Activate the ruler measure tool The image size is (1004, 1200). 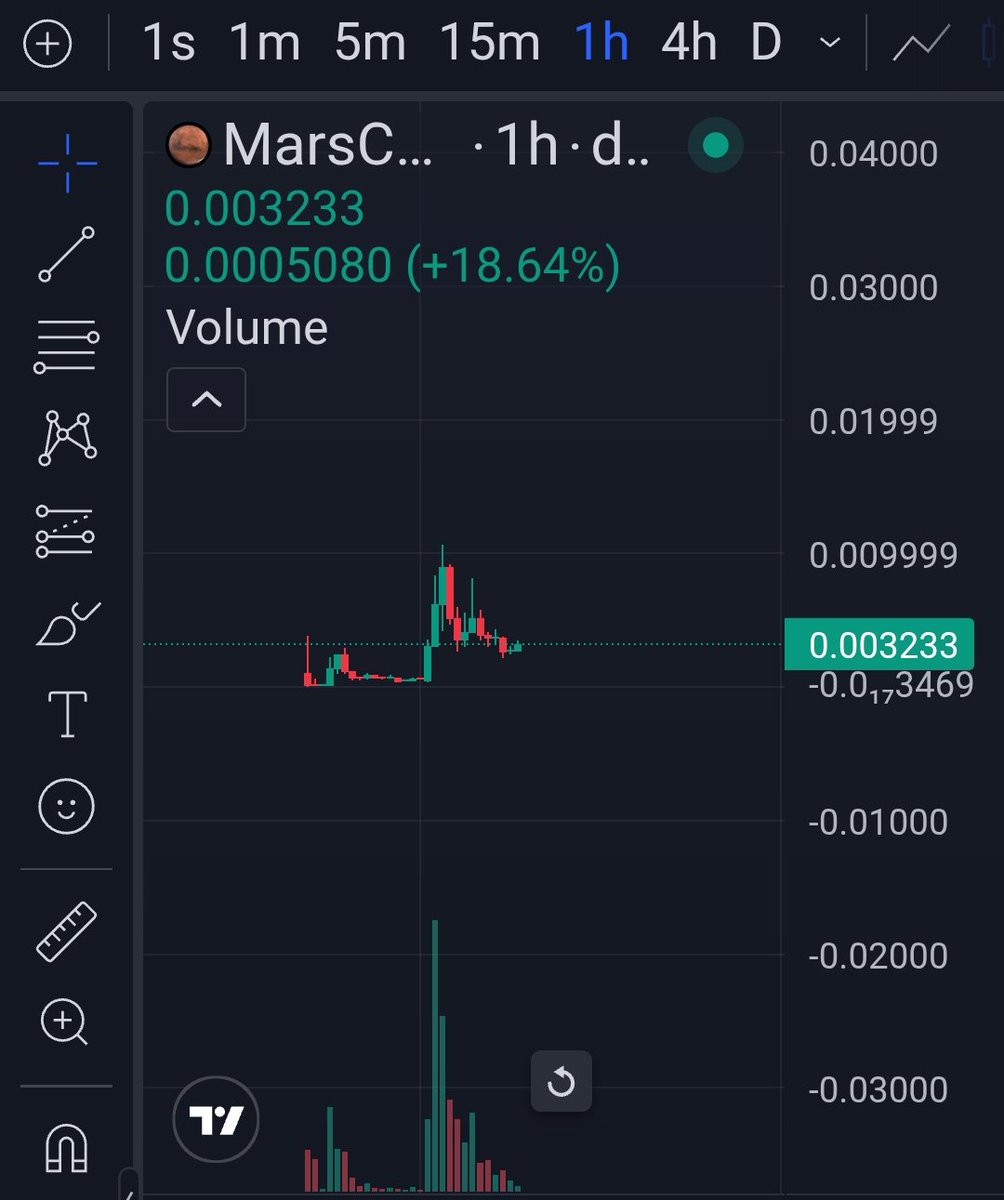pos(67,931)
